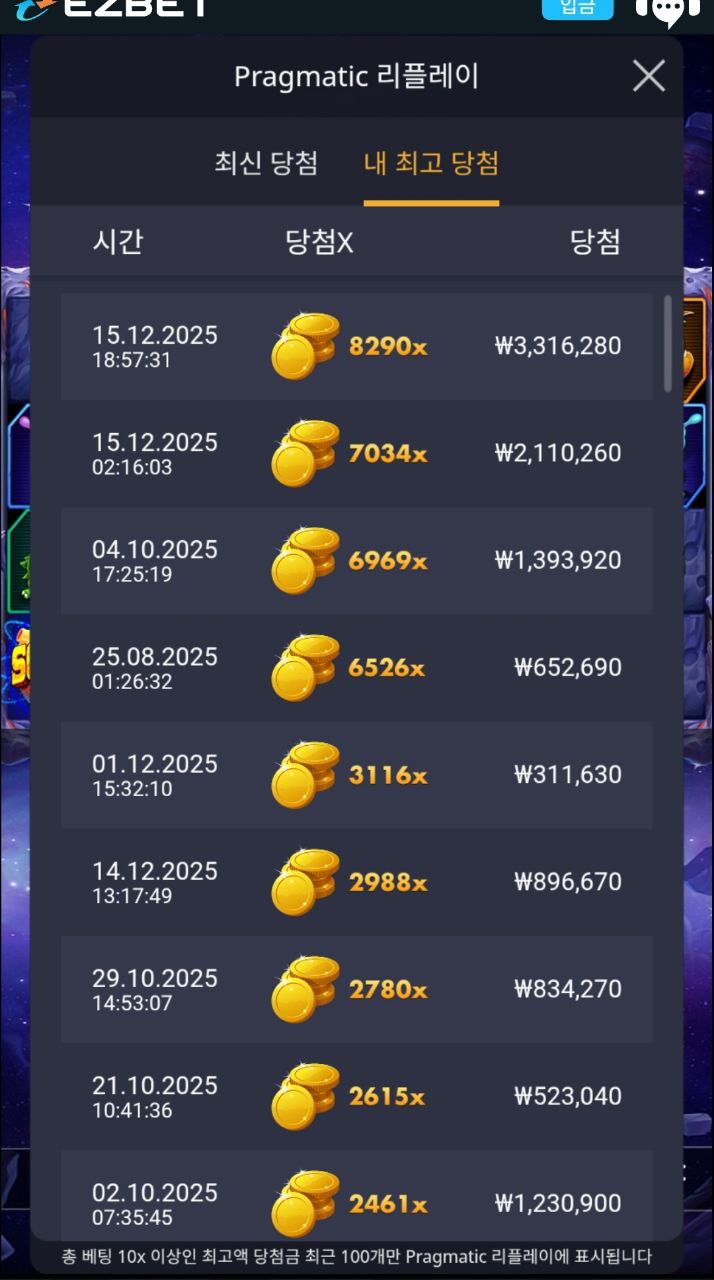714x1280 pixels.
Task: Watch the 2988x win from 14.12.2025
Action: click(x=356, y=881)
